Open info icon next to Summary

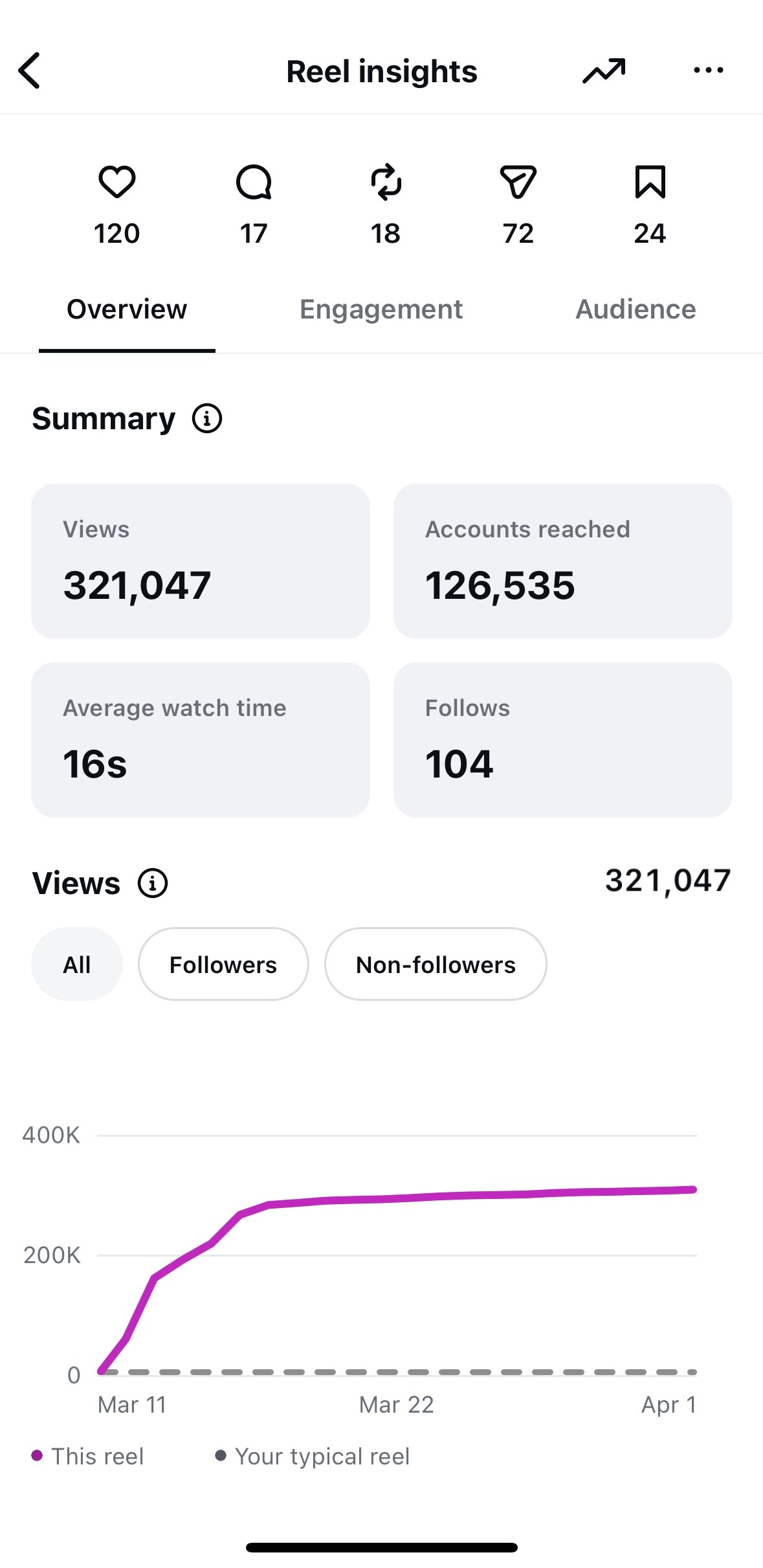207,418
